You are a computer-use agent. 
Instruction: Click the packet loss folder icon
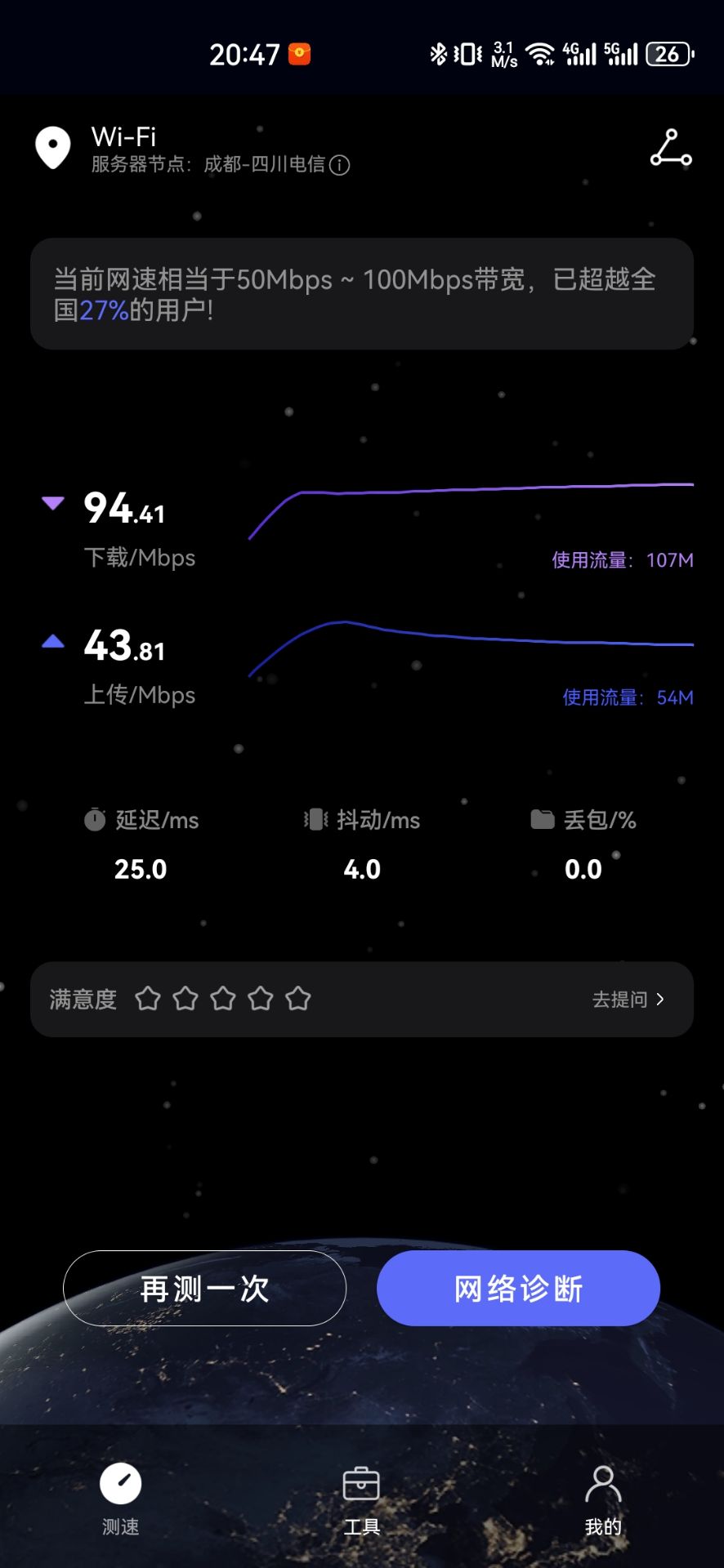click(542, 819)
